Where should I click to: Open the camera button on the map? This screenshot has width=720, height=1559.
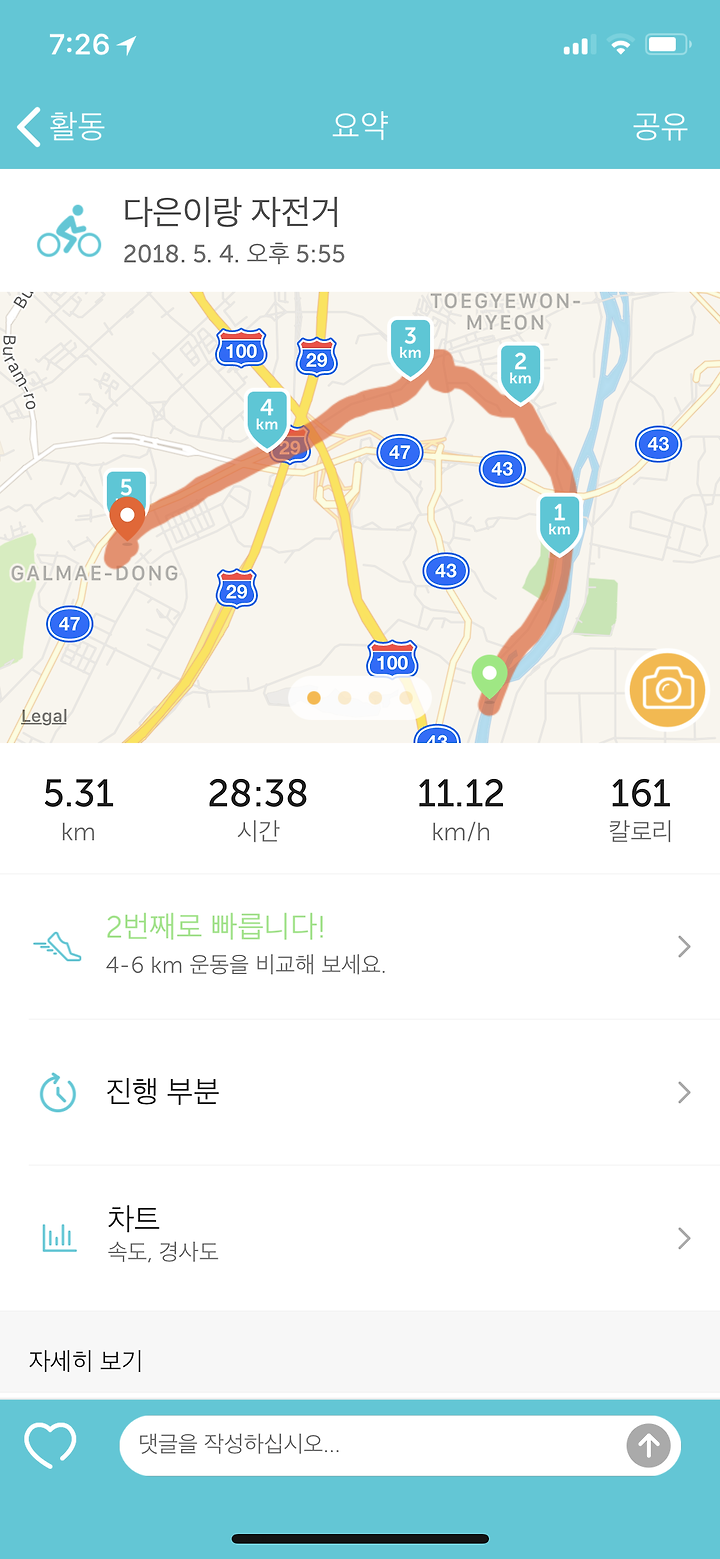click(x=667, y=689)
